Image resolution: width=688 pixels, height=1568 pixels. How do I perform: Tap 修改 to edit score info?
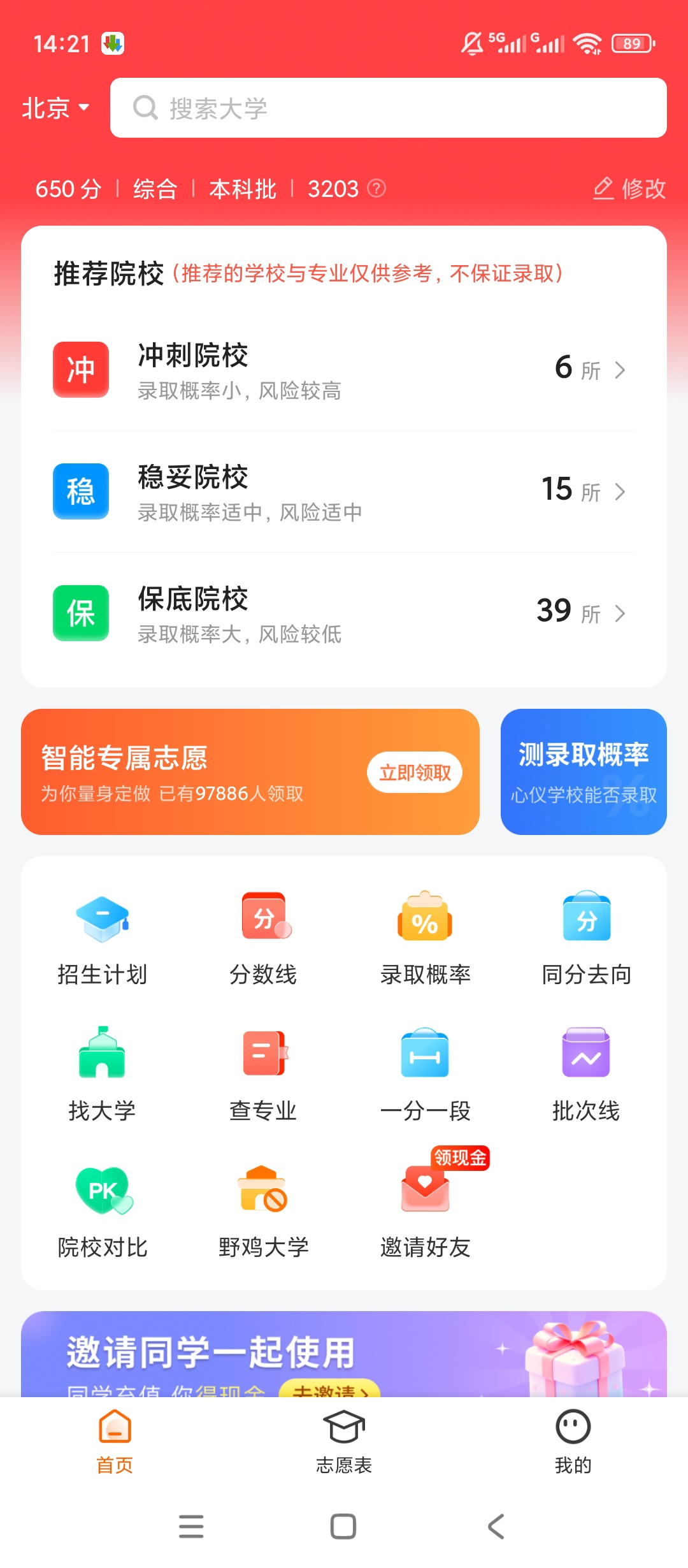(629, 189)
